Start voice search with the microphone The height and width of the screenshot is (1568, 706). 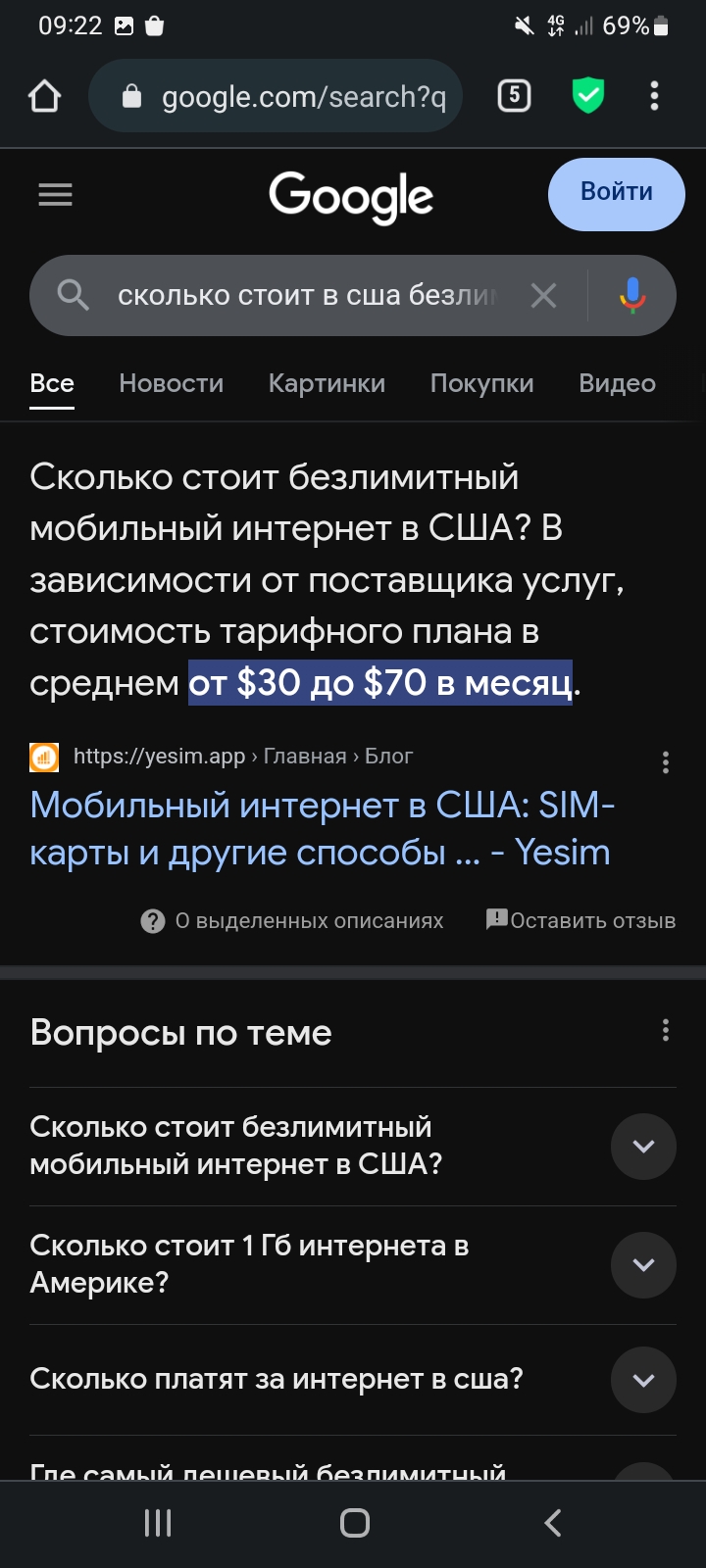coord(632,295)
